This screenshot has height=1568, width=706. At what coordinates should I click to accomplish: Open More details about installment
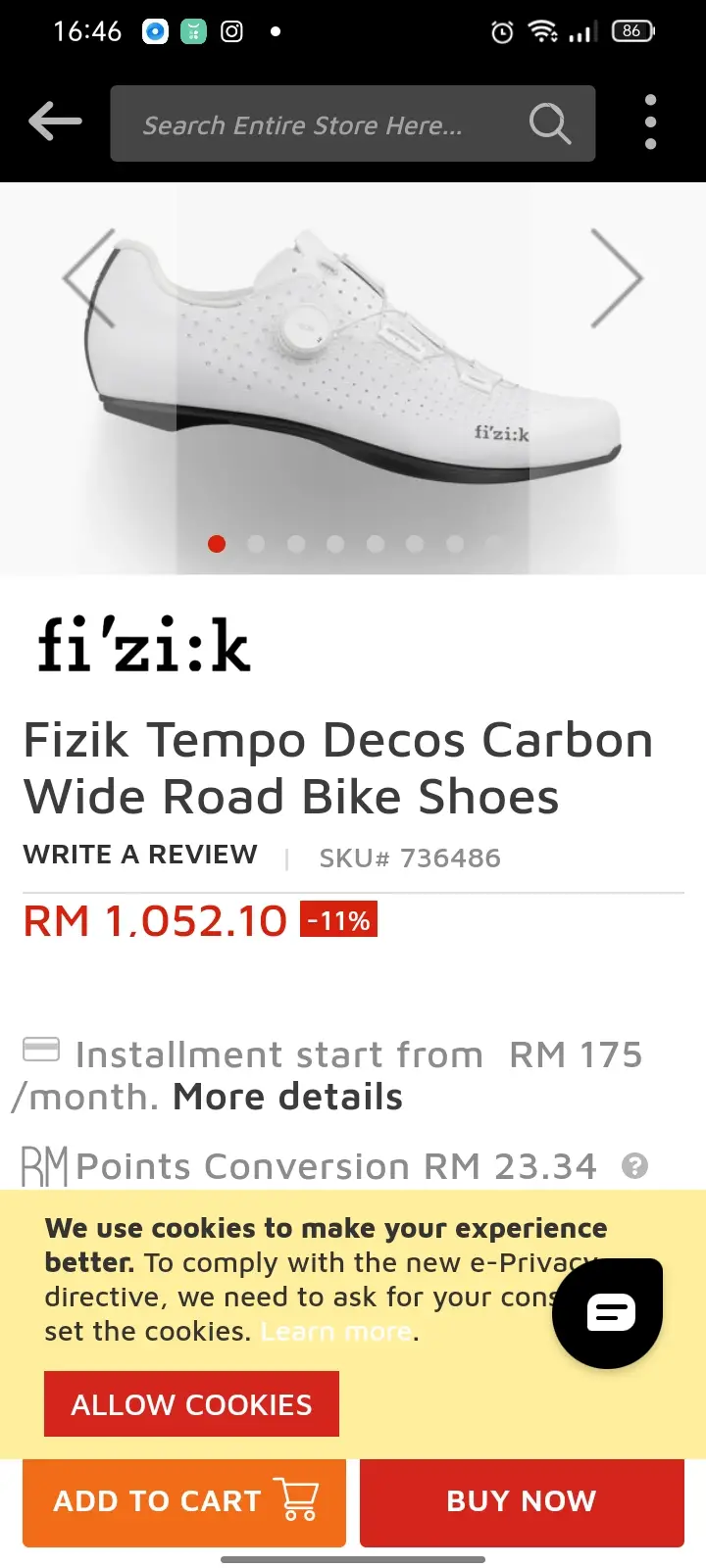tap(287, 1097)
